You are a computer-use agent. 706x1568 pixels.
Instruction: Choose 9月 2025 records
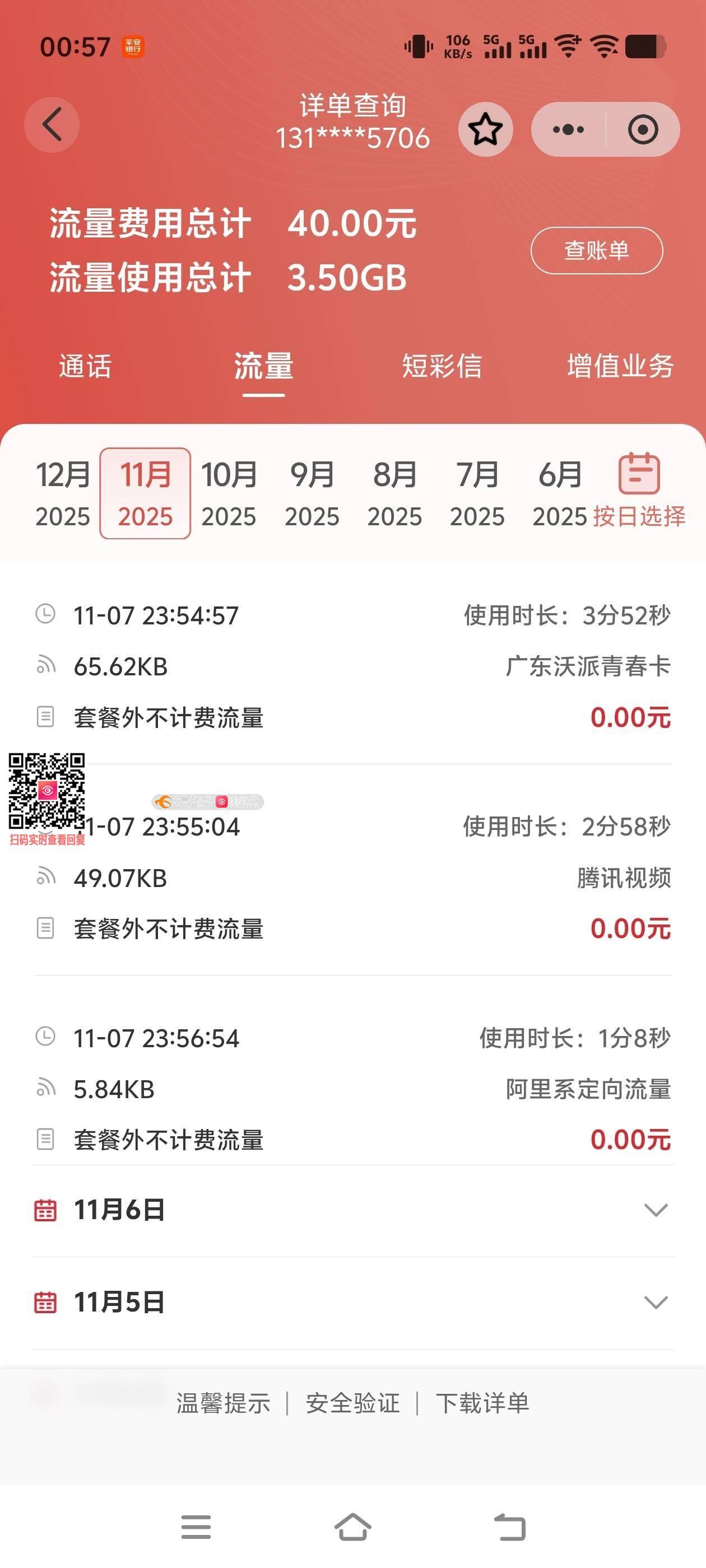click(x=312, y=494)
